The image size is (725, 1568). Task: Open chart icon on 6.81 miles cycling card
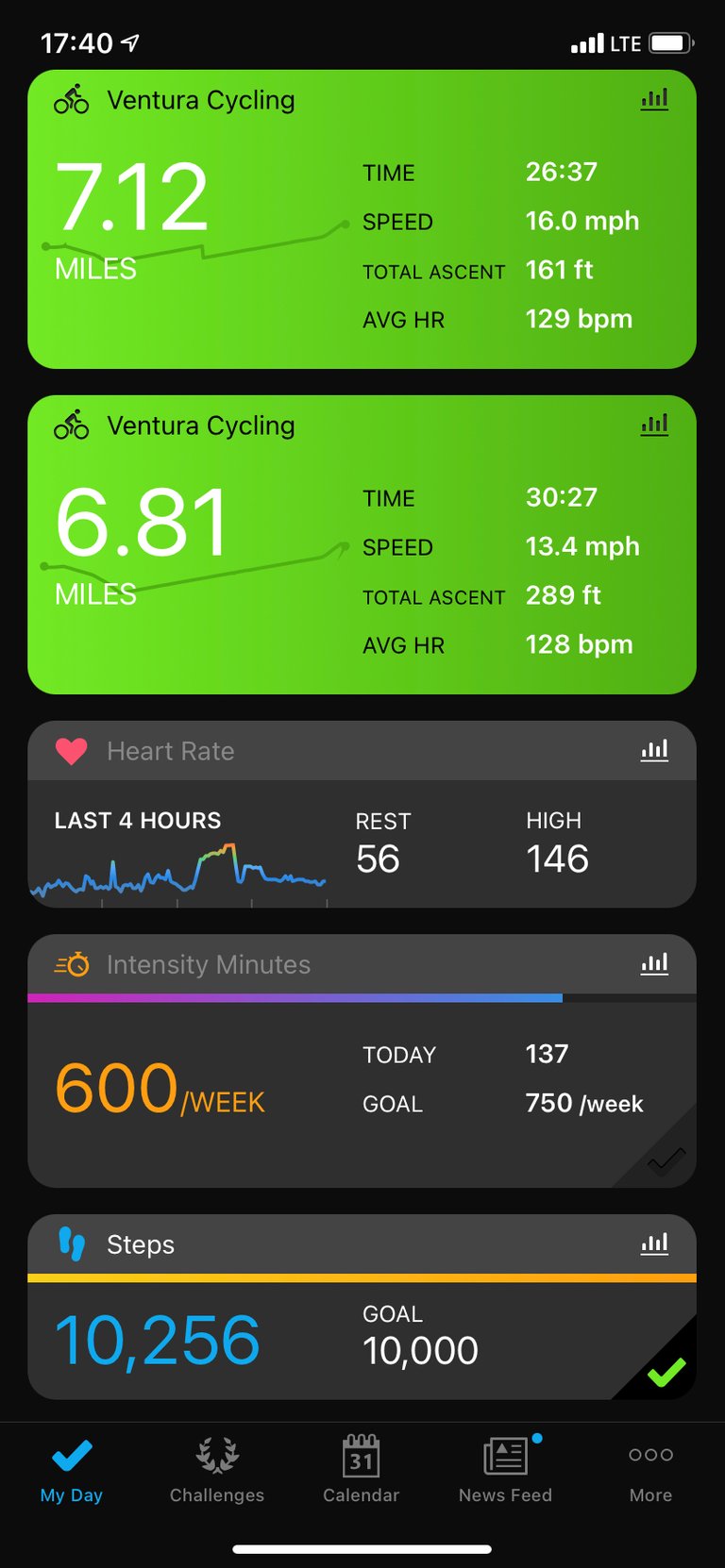pos(654,425)
